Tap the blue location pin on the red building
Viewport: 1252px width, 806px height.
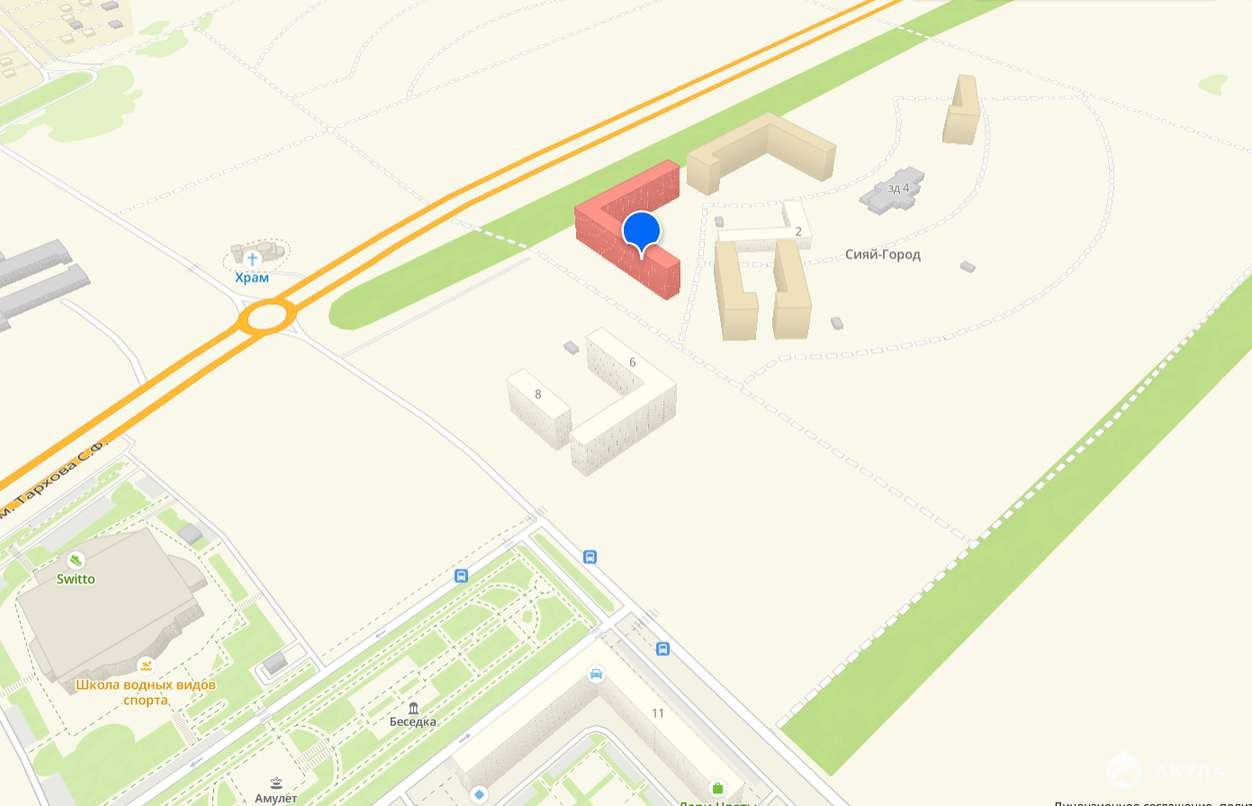pos(641,231)
